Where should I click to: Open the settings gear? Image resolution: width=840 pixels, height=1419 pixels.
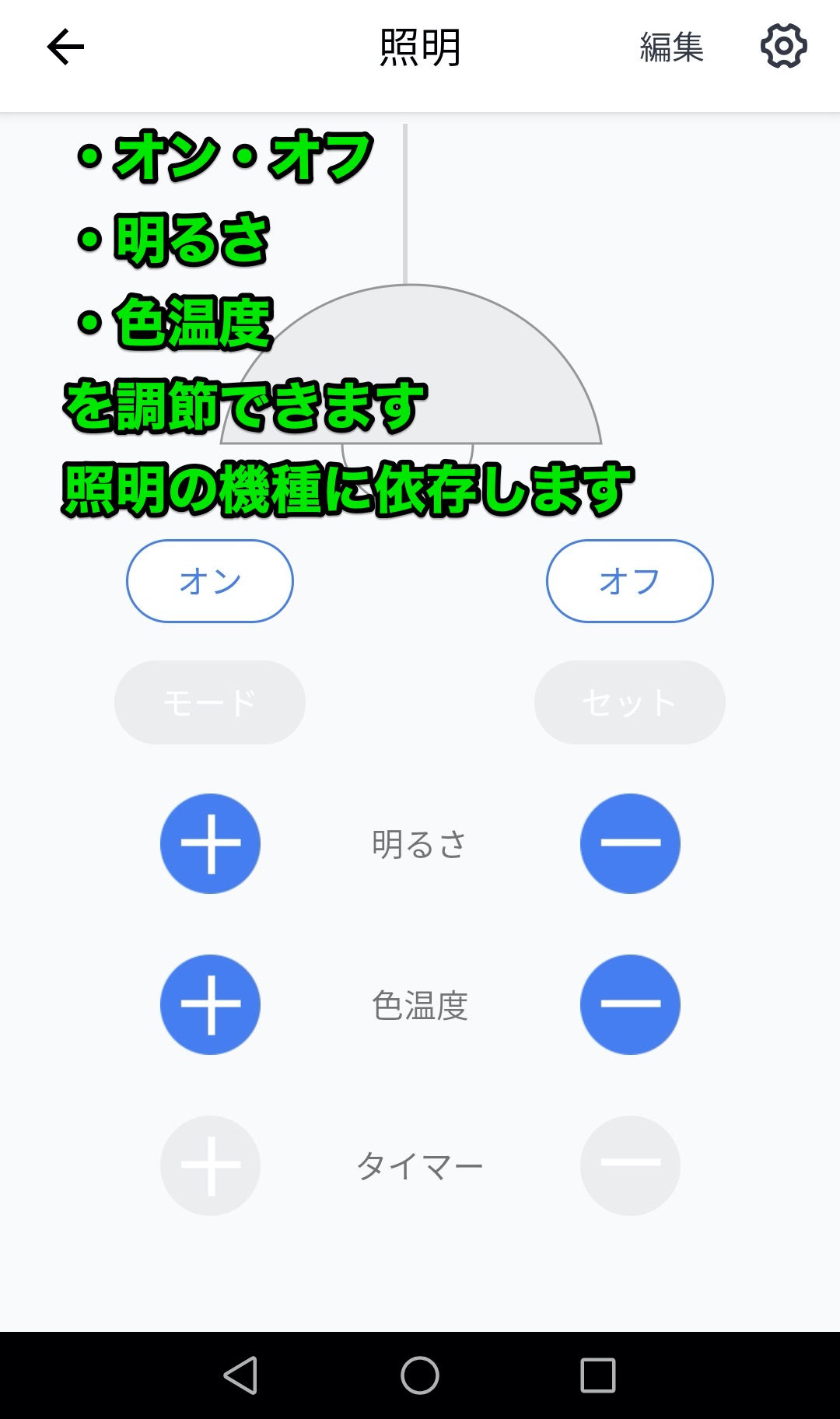783,47
